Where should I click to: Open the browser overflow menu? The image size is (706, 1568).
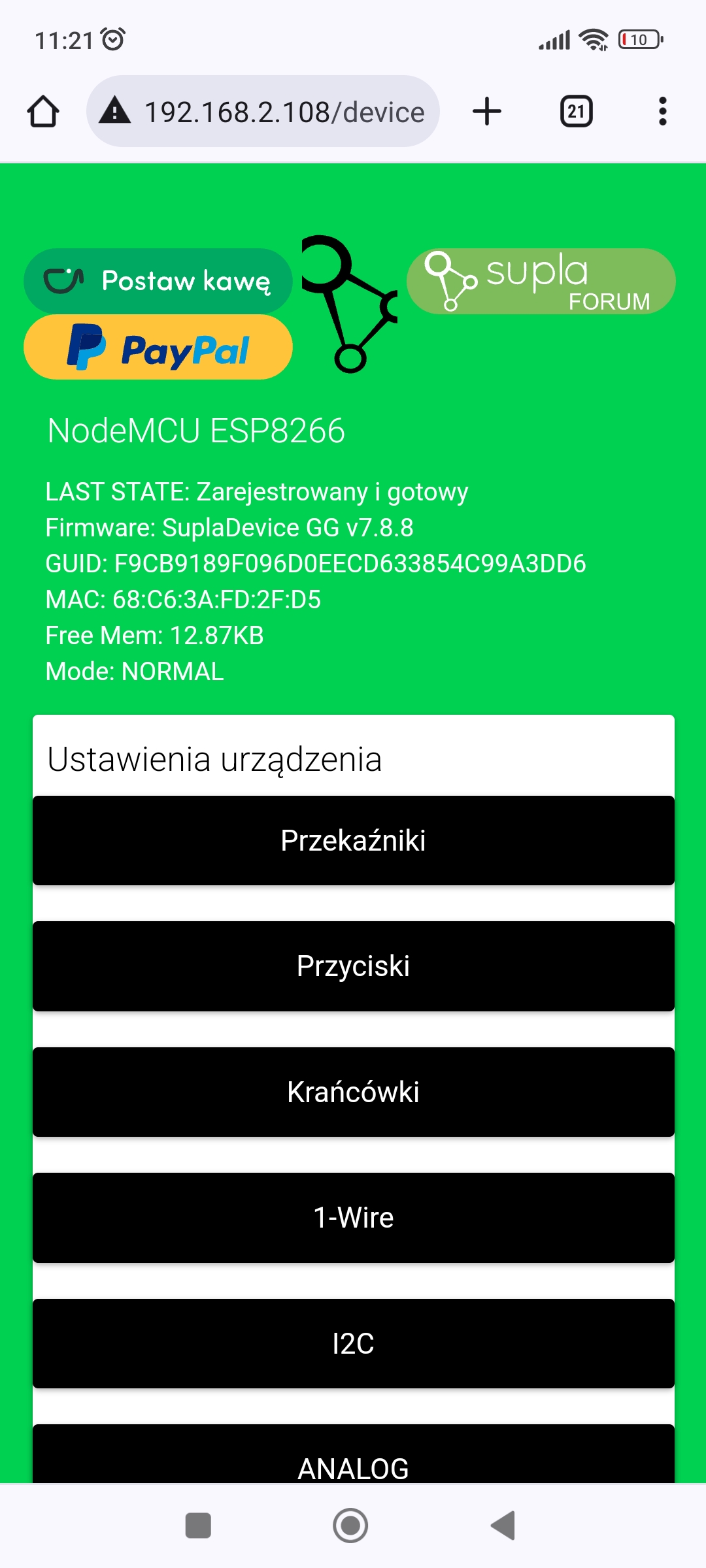(x=662, y=112)
